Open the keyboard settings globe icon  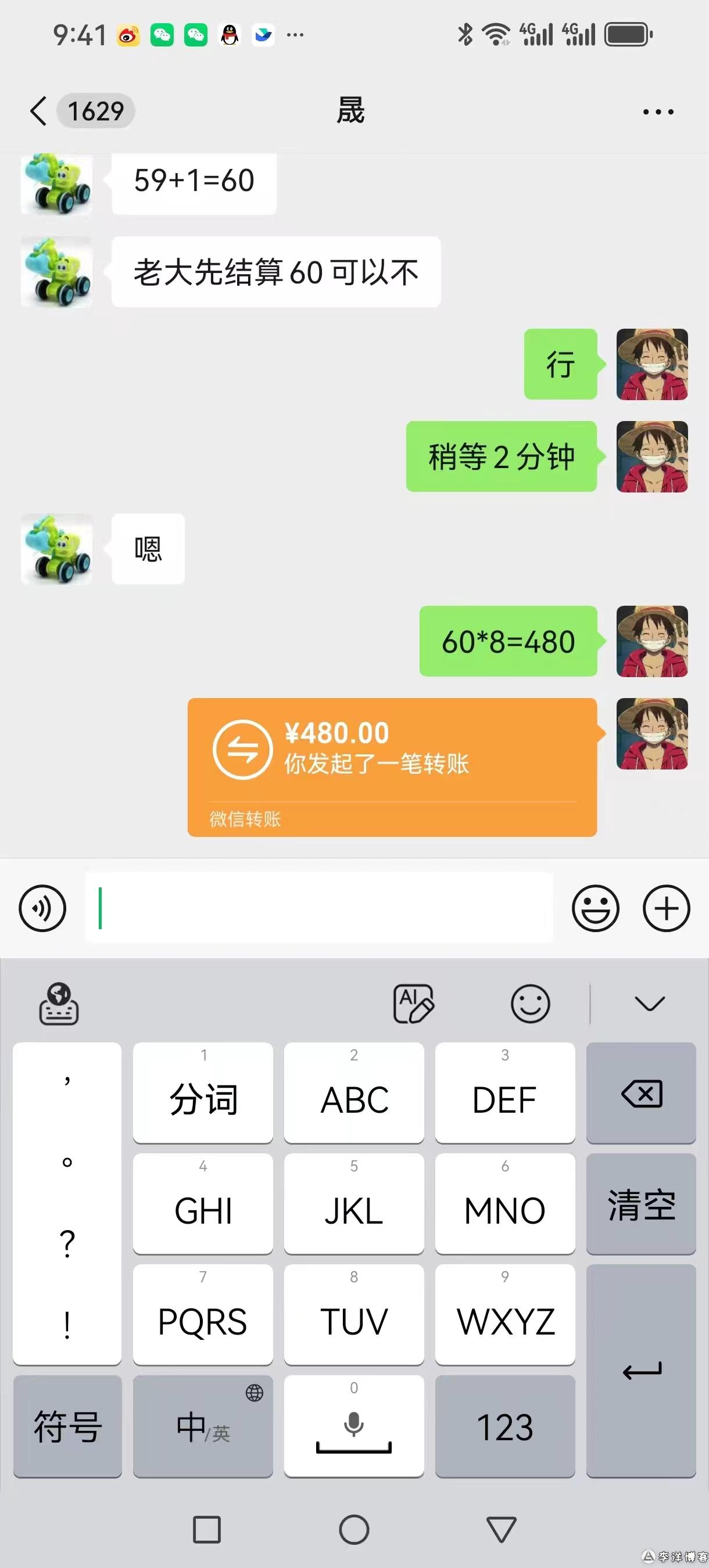tap(59, 1003)
